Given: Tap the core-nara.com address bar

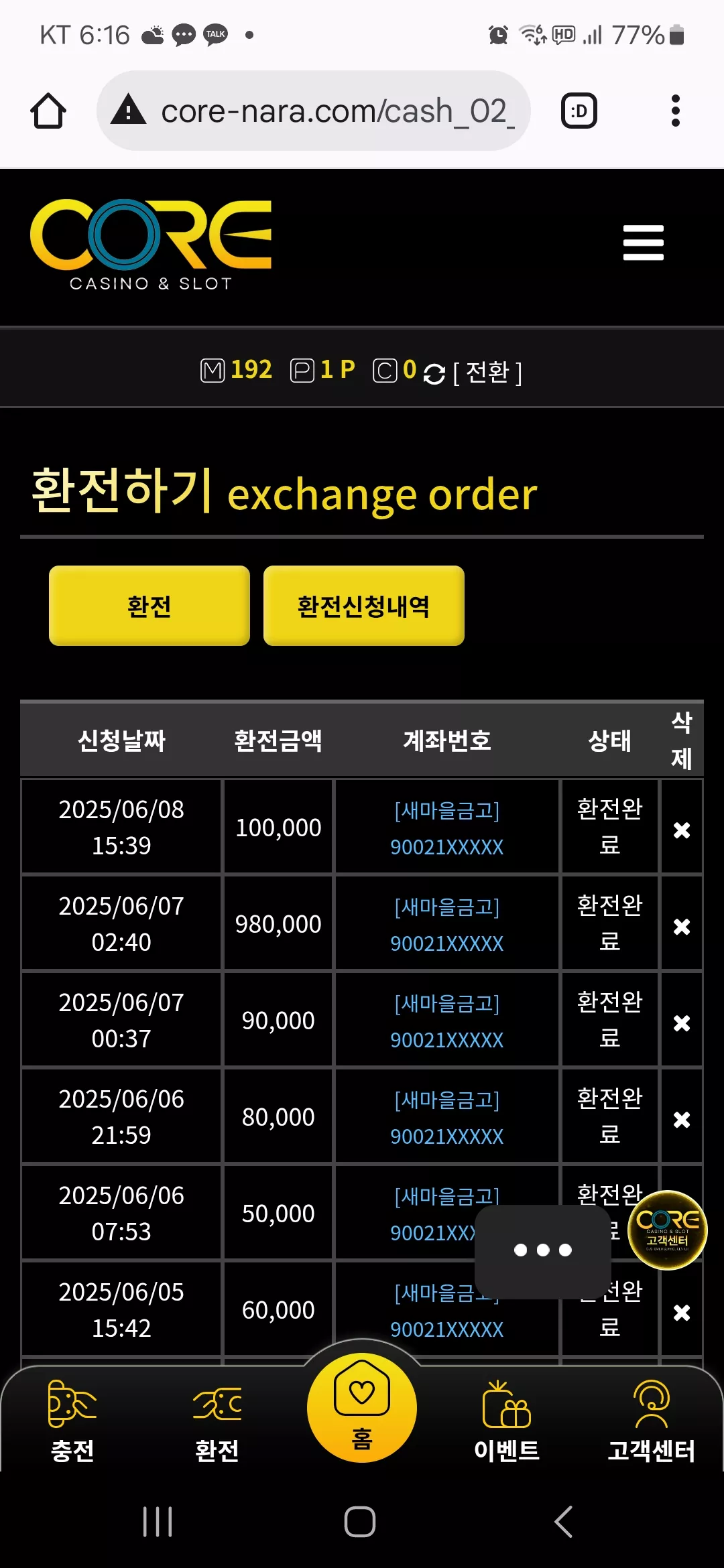Looking at the screenshot, I should 314,111.
